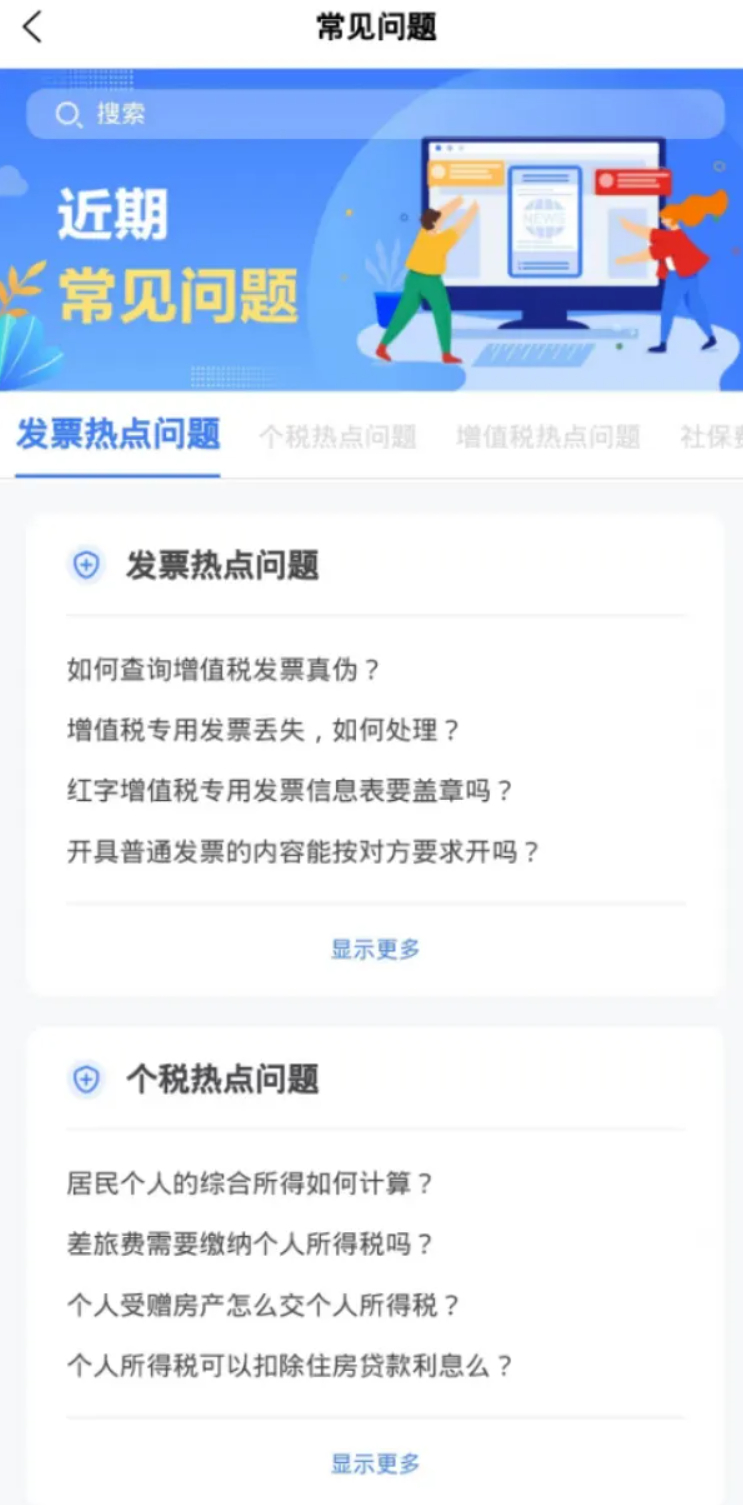Viewport: 743px width, 1505px height.
Task: Open question 增值税专用发票丢失，如何处理？
Action: pos(264,731)
